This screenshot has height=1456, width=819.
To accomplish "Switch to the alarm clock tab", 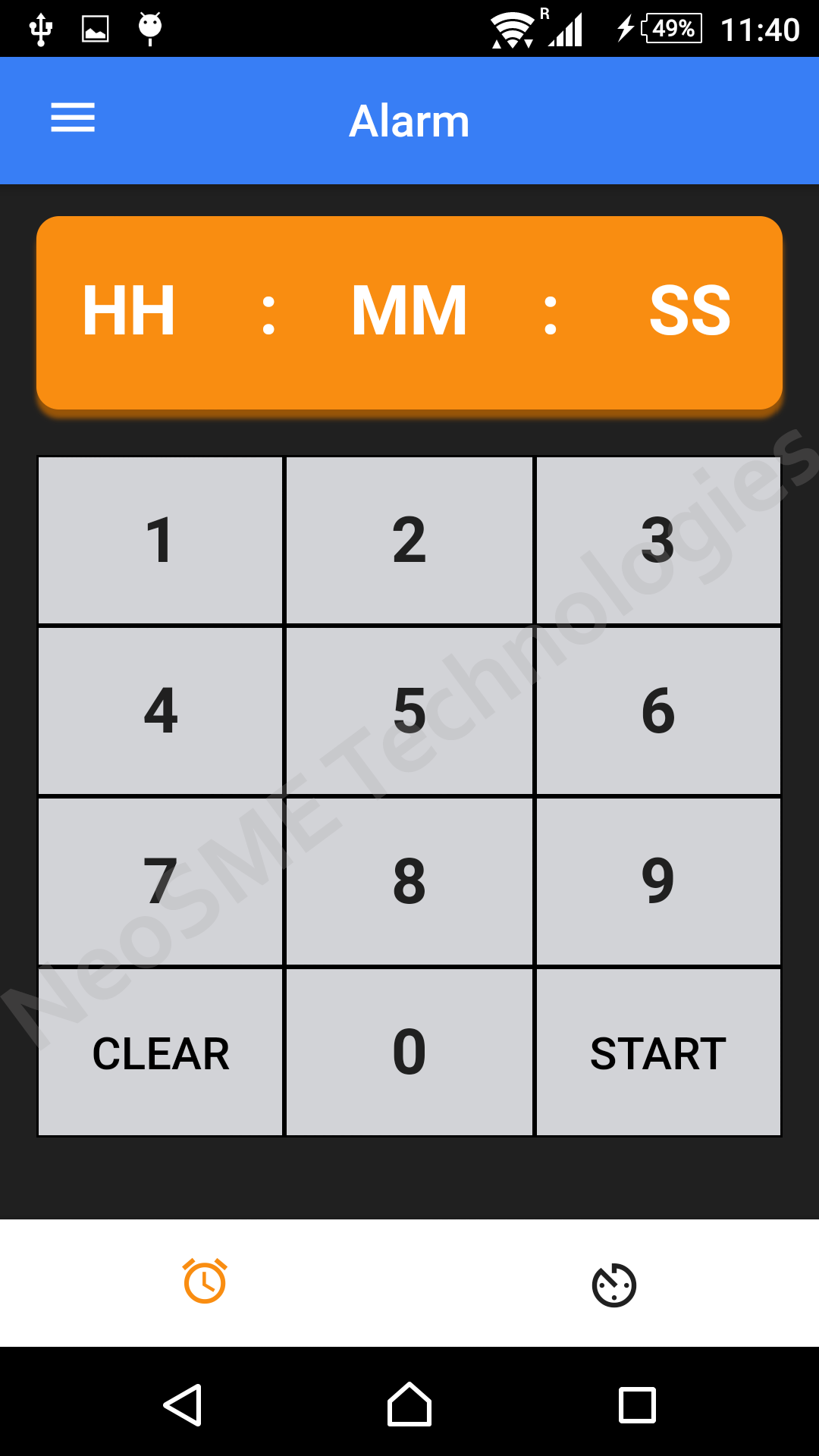I will pos(205,1282).
